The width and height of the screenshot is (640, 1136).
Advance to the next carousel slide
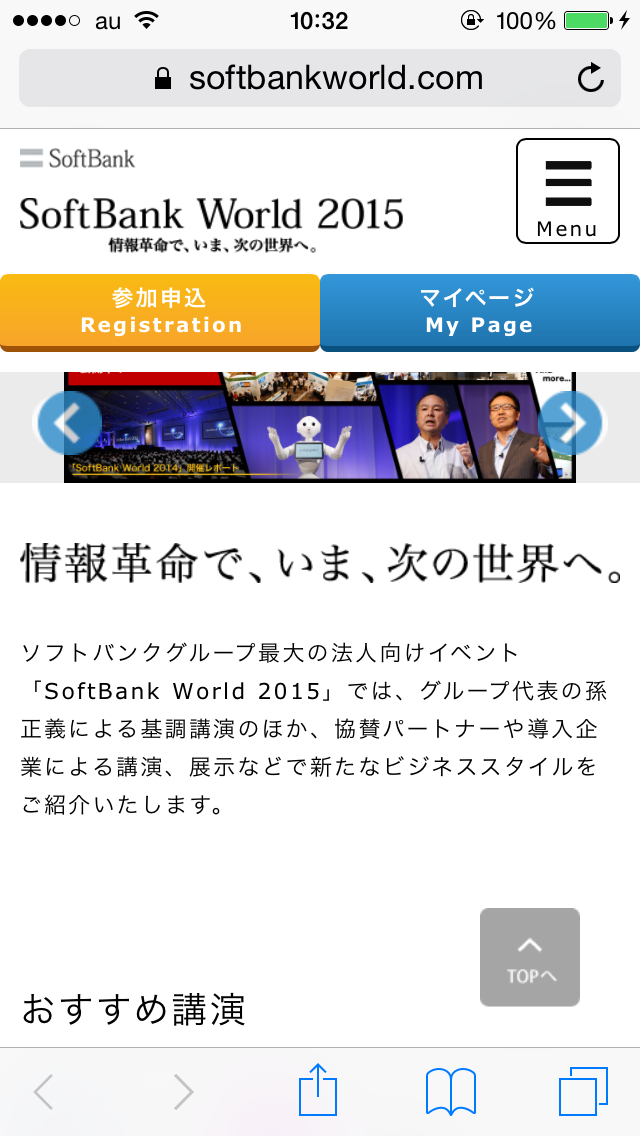pos(570,424)
